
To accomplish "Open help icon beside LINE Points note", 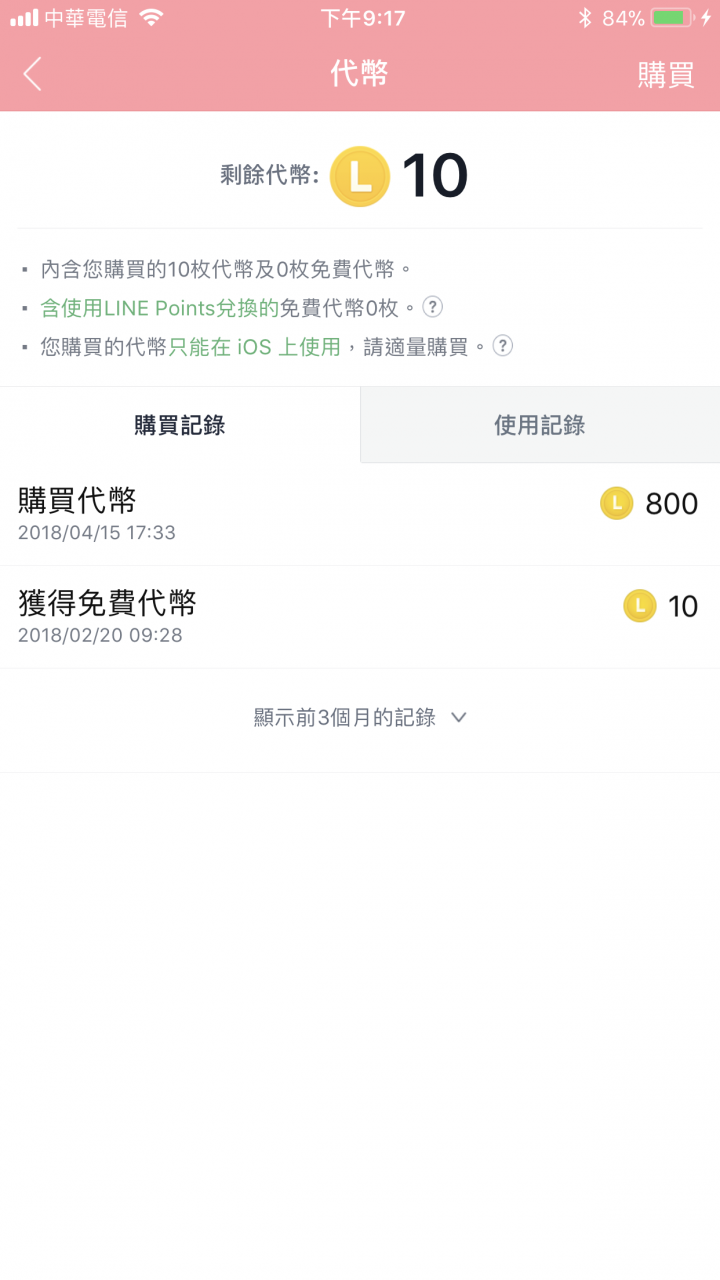I will click(432, 307).
